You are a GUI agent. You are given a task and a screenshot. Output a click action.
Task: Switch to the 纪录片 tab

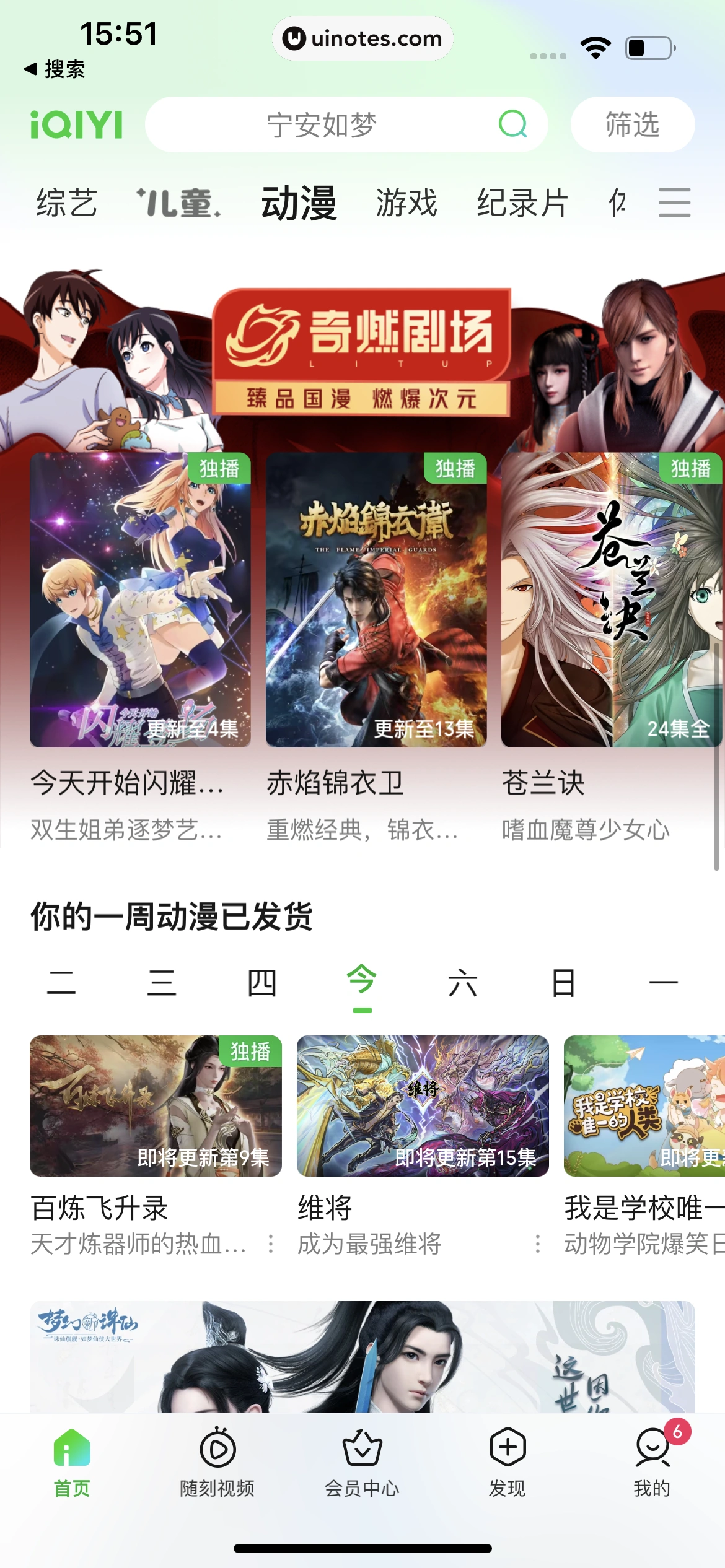coord(521,203)
